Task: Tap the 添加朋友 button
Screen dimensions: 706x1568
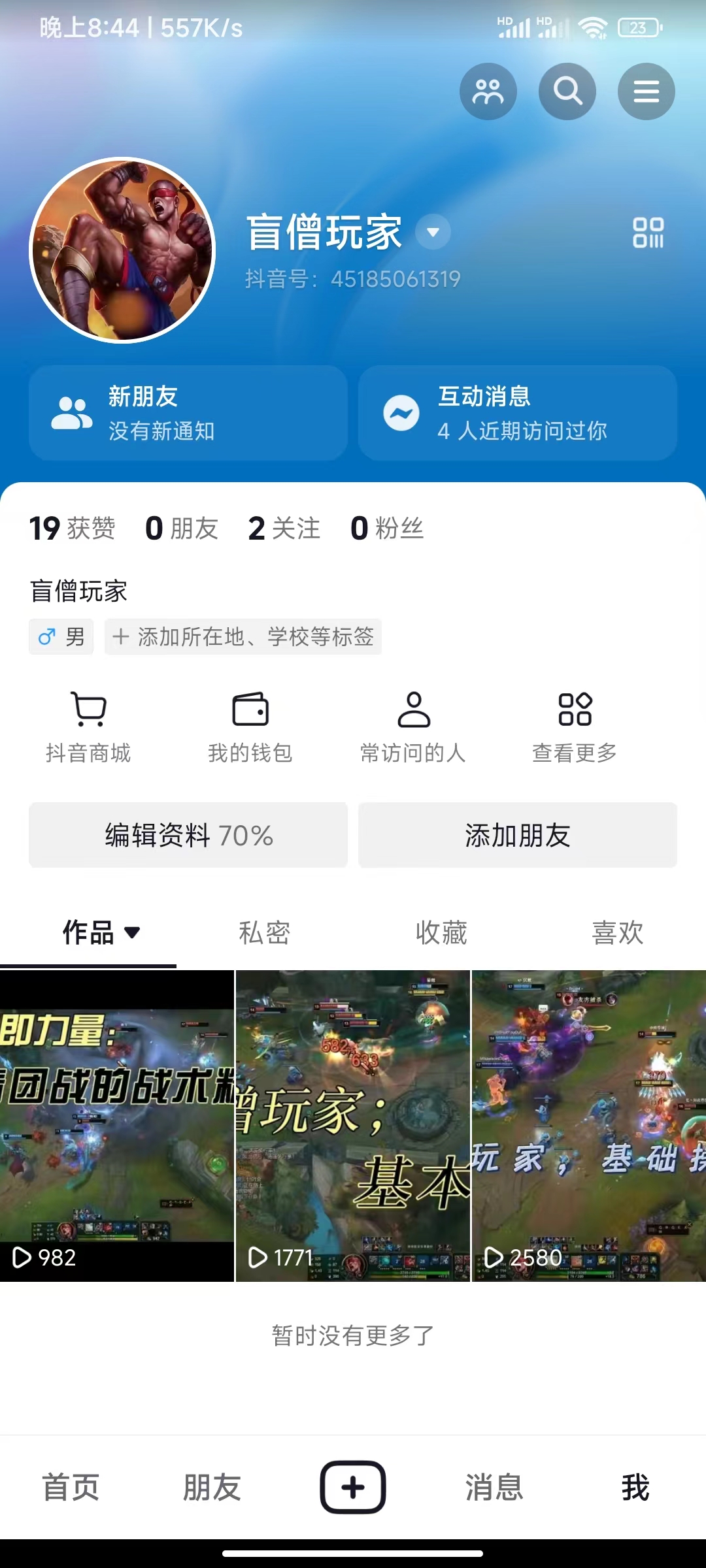Action: [x=517, y=835]
